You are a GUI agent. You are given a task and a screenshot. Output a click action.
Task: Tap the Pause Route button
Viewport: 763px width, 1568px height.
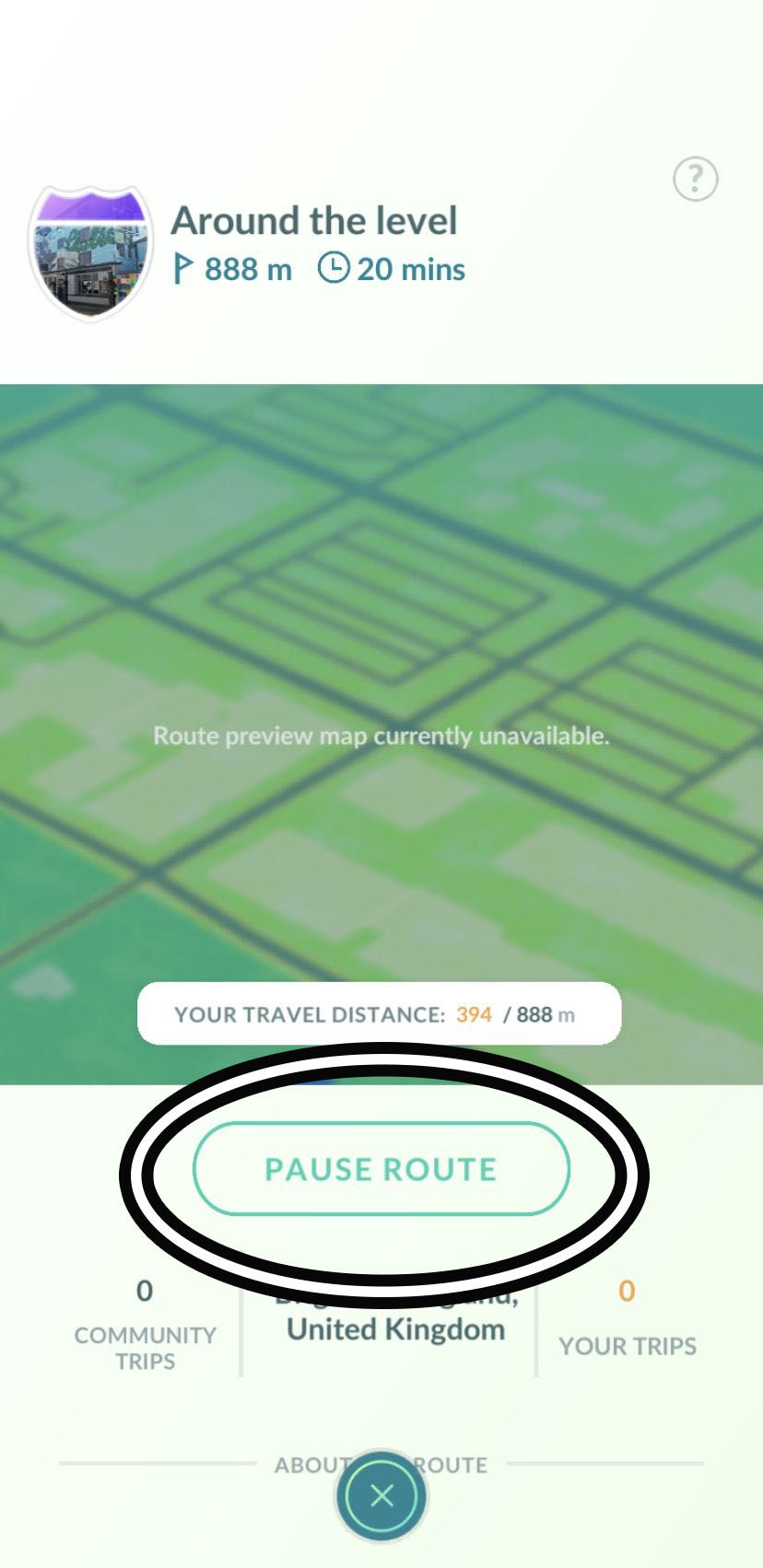pyautogui.click(x=381, y=1169)
